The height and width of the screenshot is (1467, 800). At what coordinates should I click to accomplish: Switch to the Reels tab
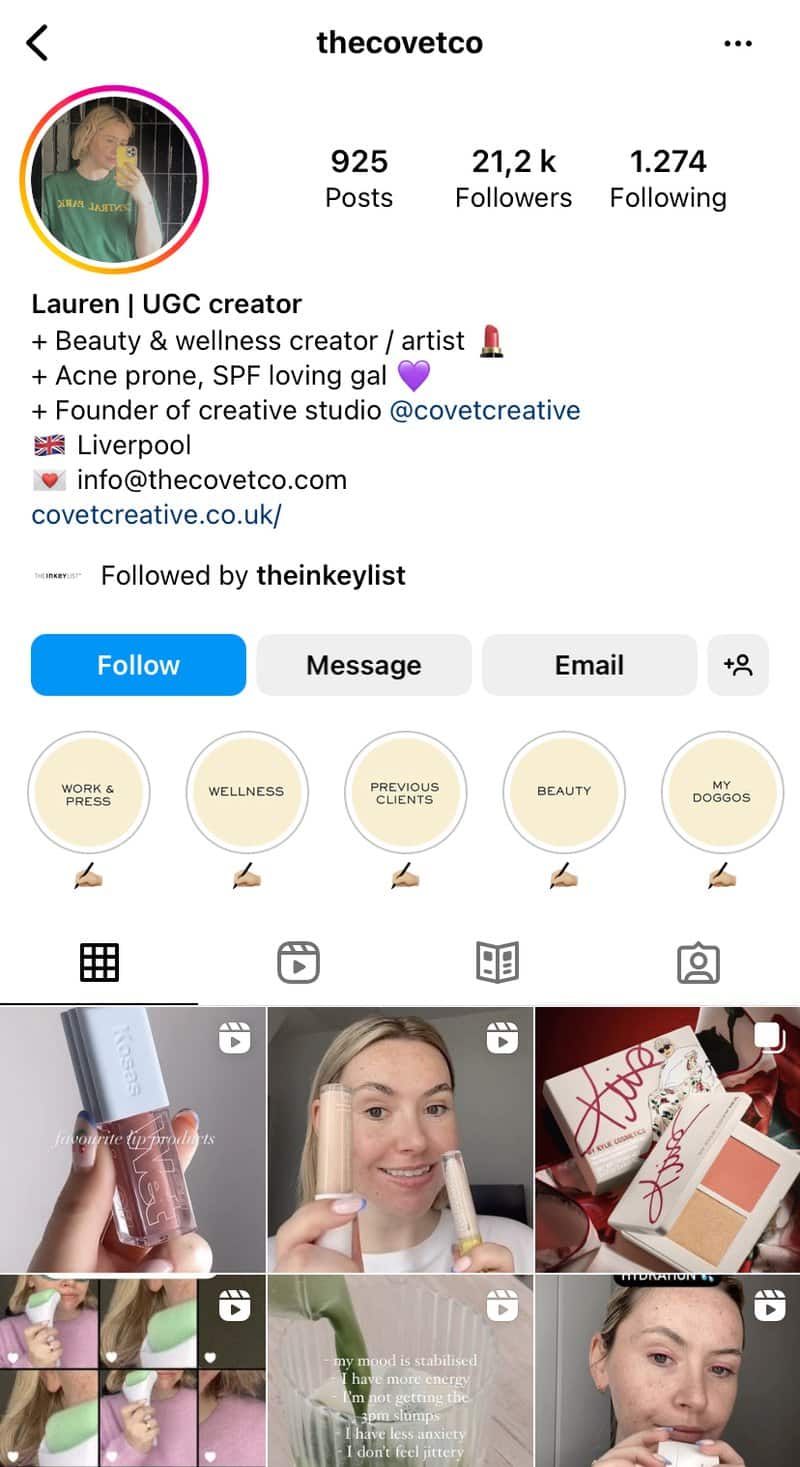[298, 962]
